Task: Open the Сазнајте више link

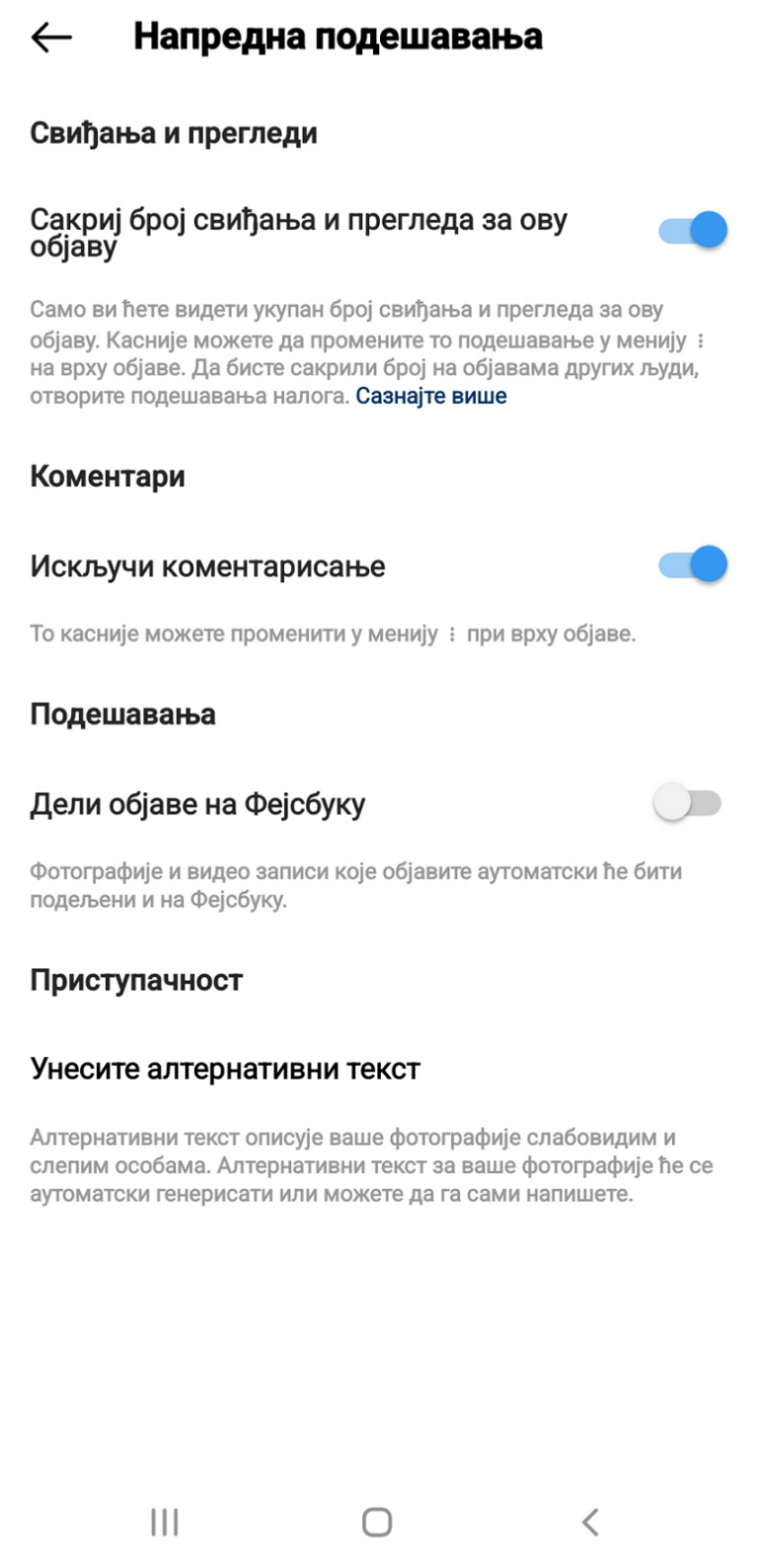Action: 430,397
